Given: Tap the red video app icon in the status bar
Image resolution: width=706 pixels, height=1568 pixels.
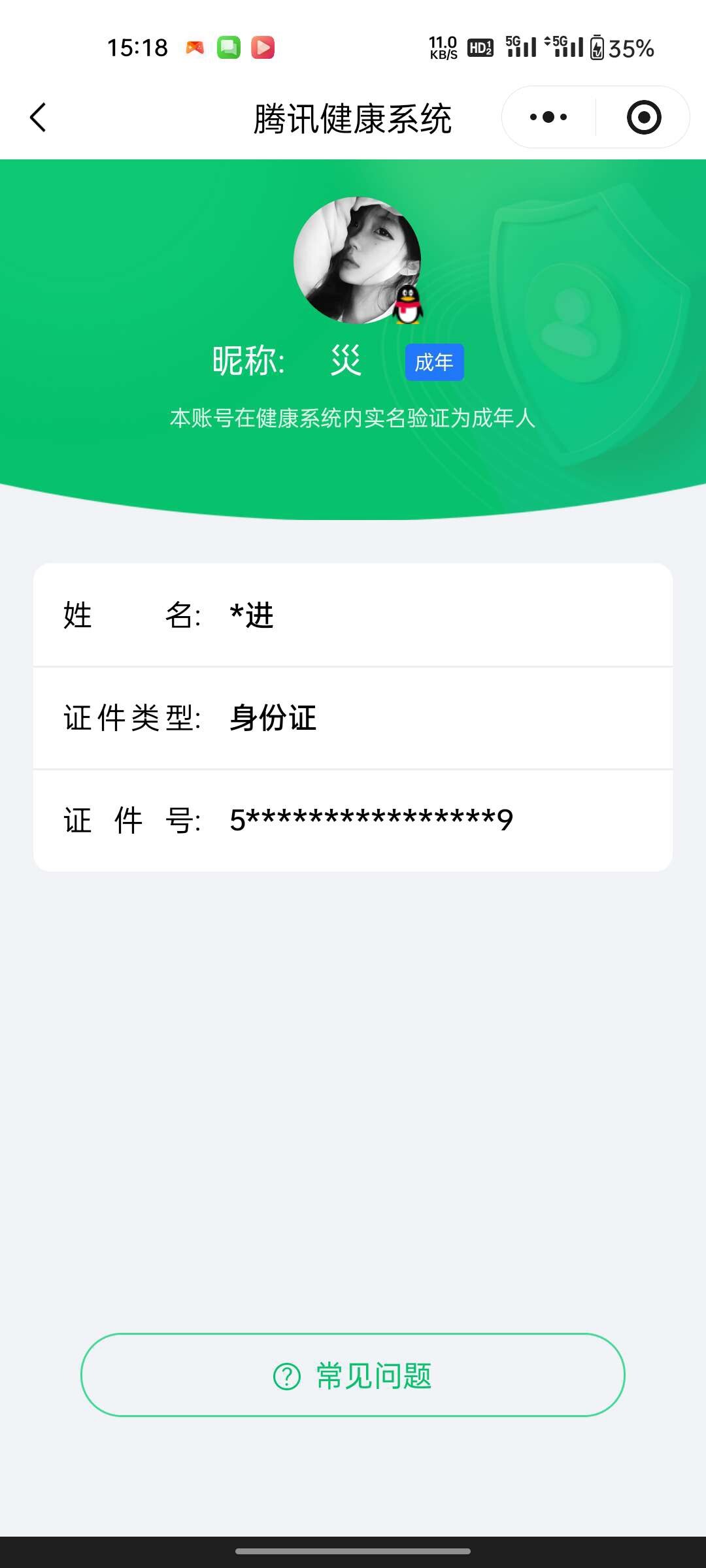Looking at the screenshot, I should [x=263, y=47].
